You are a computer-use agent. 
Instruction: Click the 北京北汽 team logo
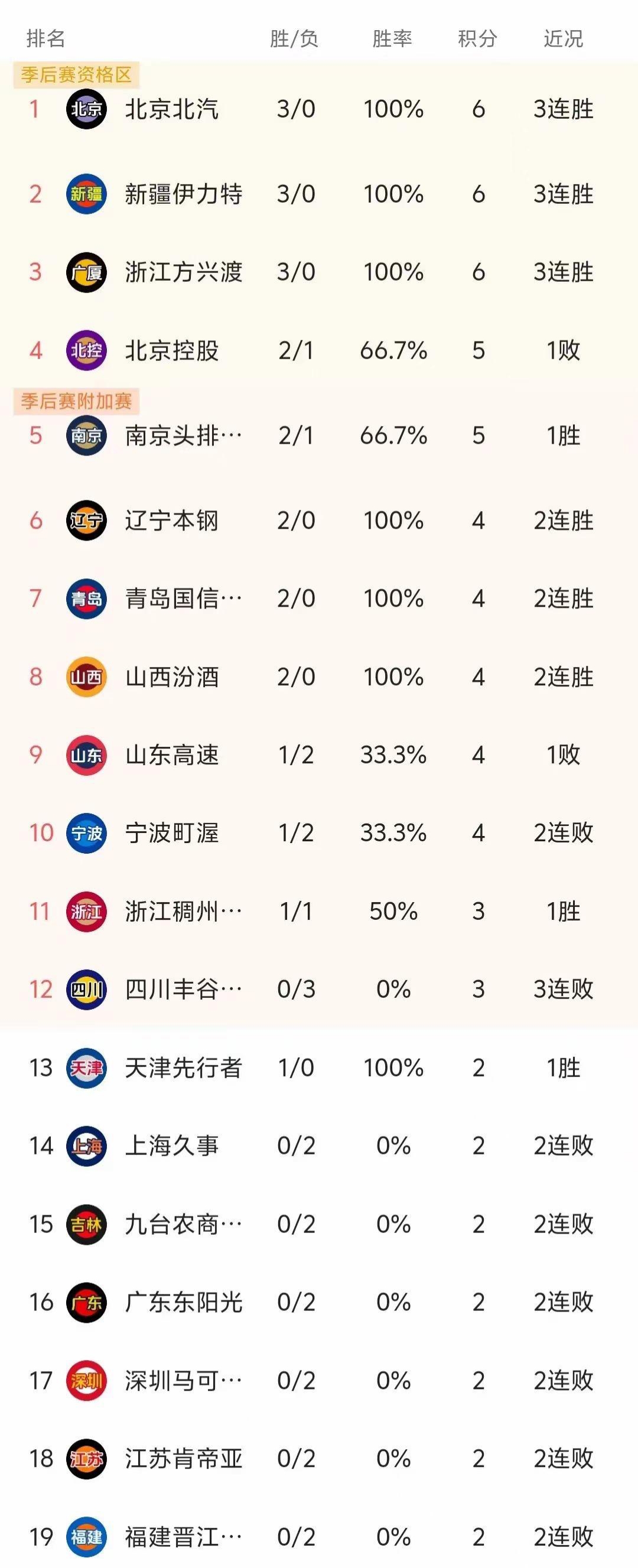pos(85,108)
